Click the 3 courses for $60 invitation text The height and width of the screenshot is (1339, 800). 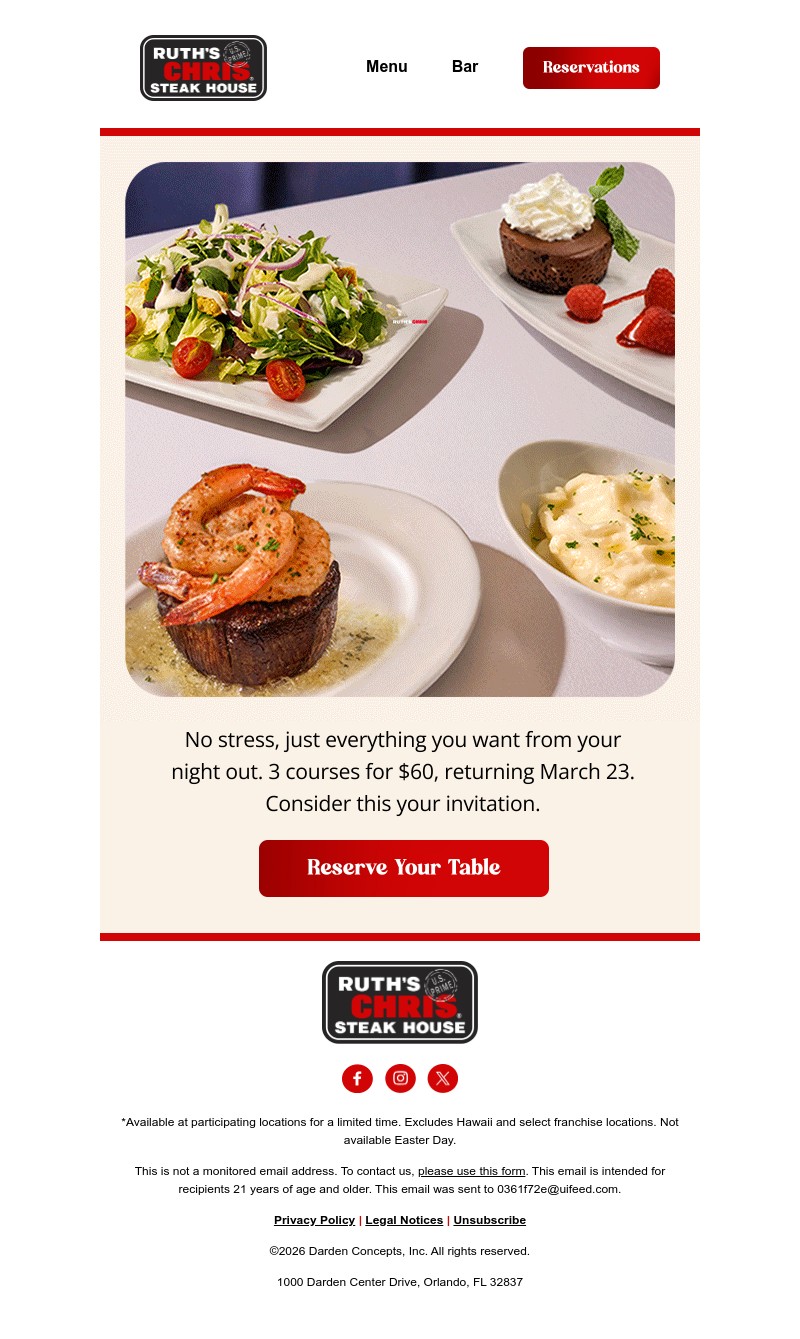pos(402,771)
